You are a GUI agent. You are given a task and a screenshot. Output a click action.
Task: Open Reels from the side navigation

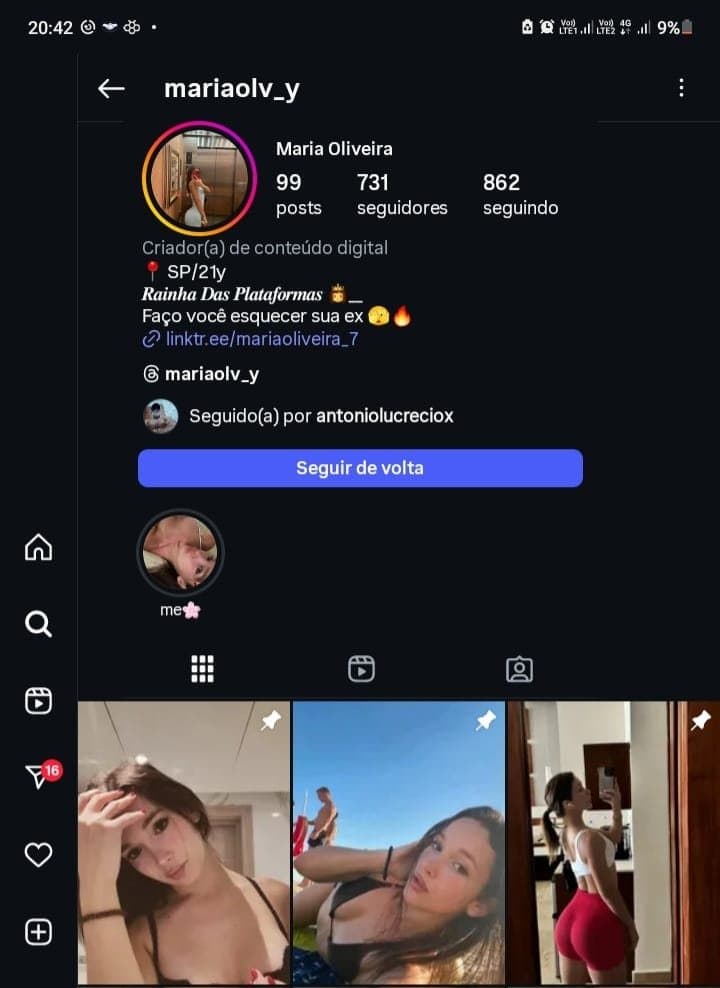38,700
